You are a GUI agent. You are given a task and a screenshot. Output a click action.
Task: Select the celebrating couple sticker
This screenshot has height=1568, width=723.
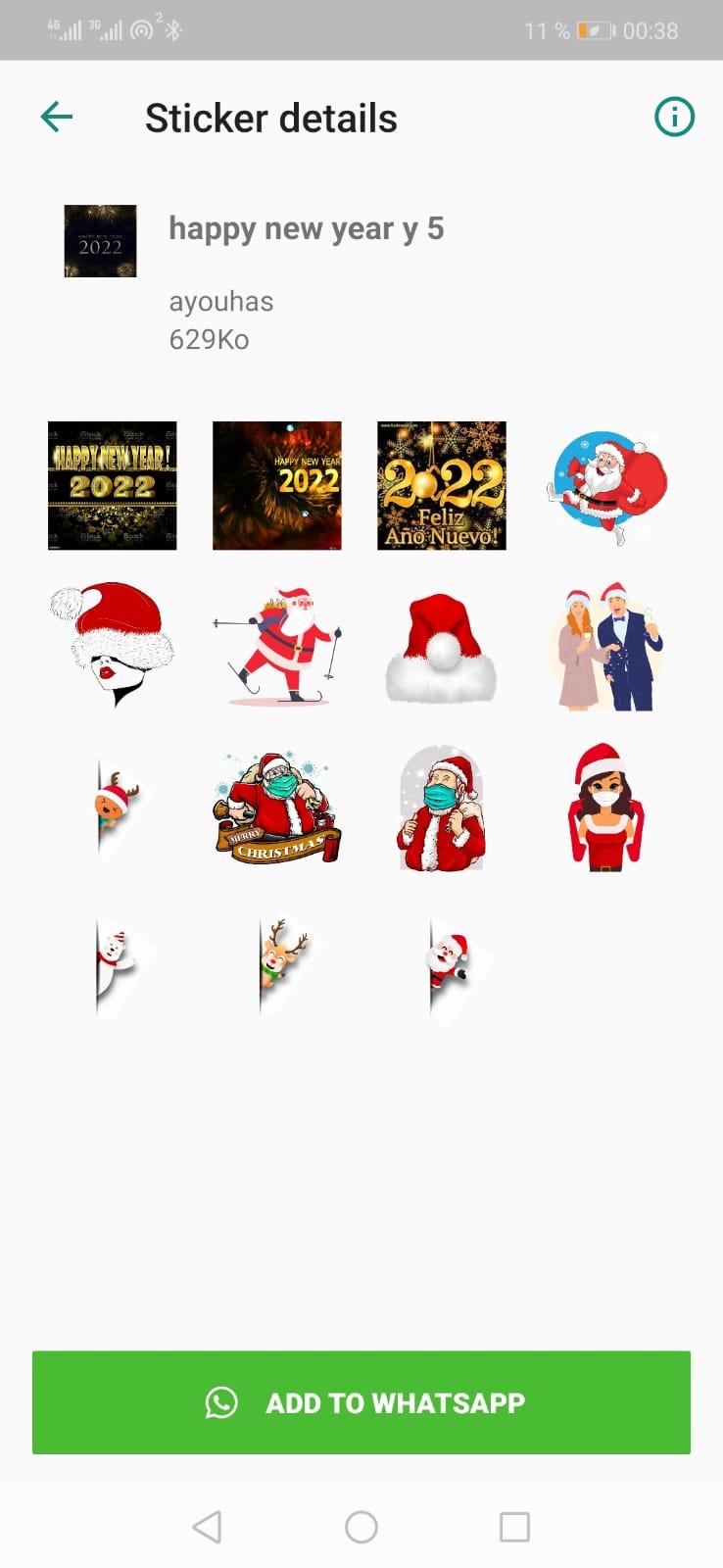click(x=606, y=647)
